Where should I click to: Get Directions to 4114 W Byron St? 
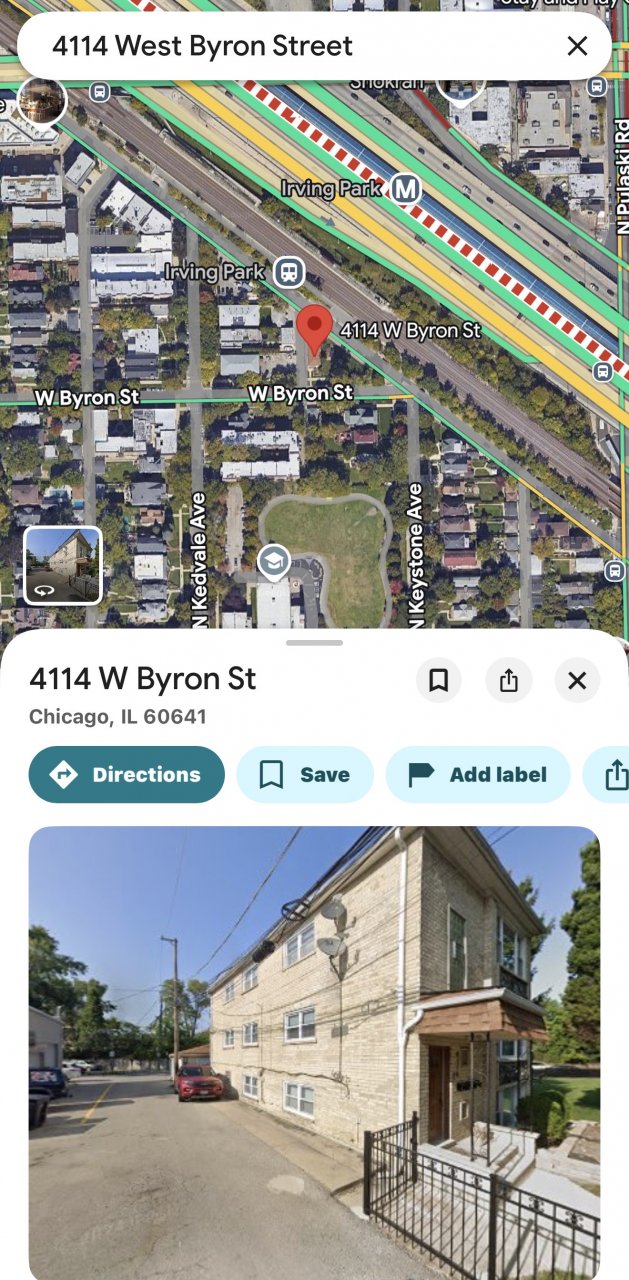[x=127, y=775]
